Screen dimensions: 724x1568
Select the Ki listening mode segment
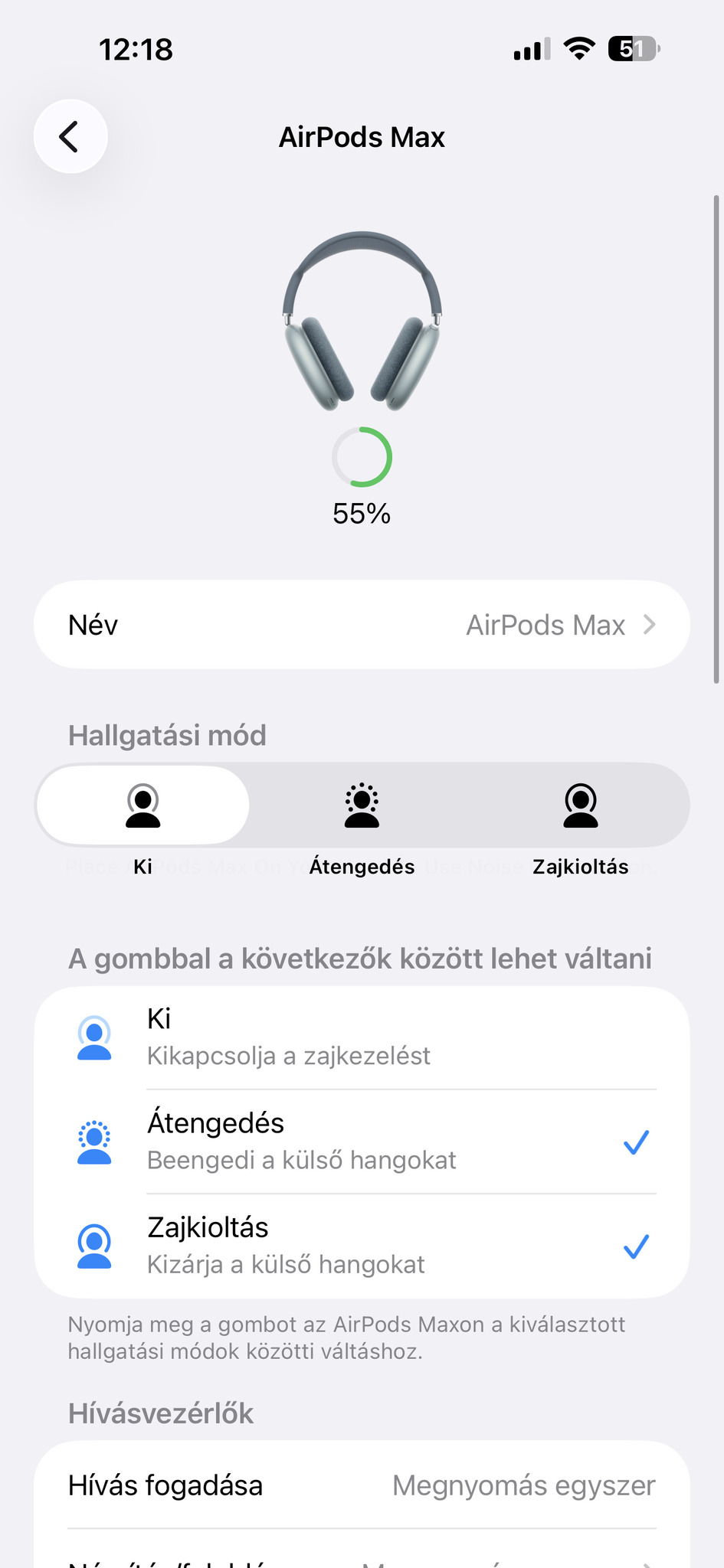(x=143, y=805)
